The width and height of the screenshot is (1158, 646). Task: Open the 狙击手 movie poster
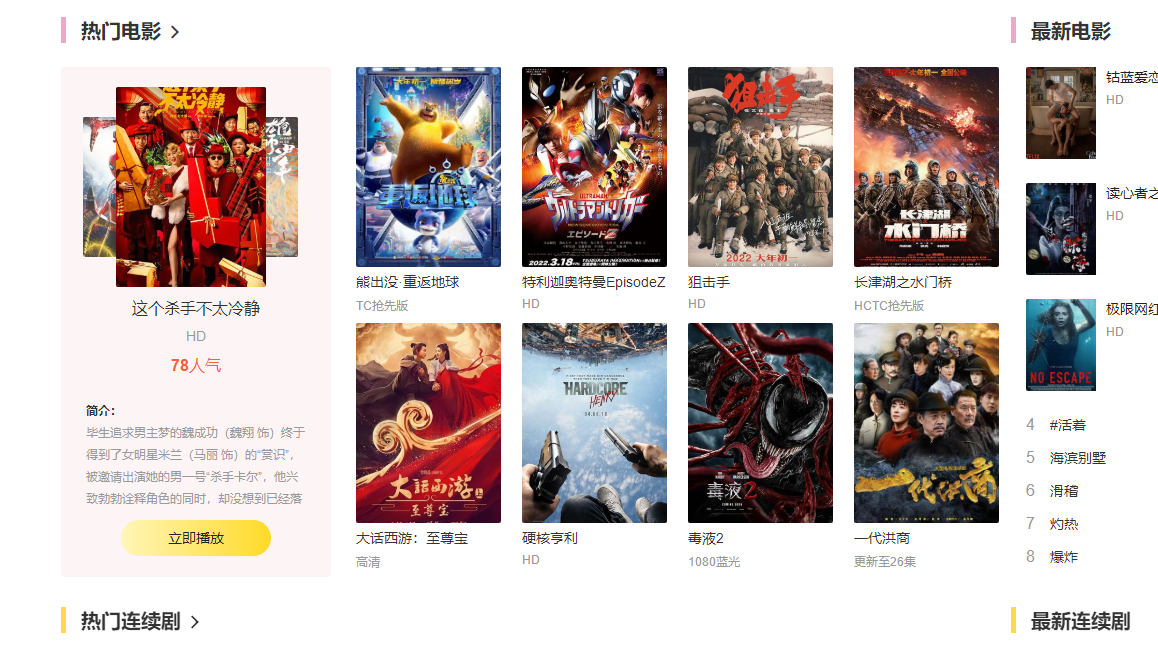point(760,167)
